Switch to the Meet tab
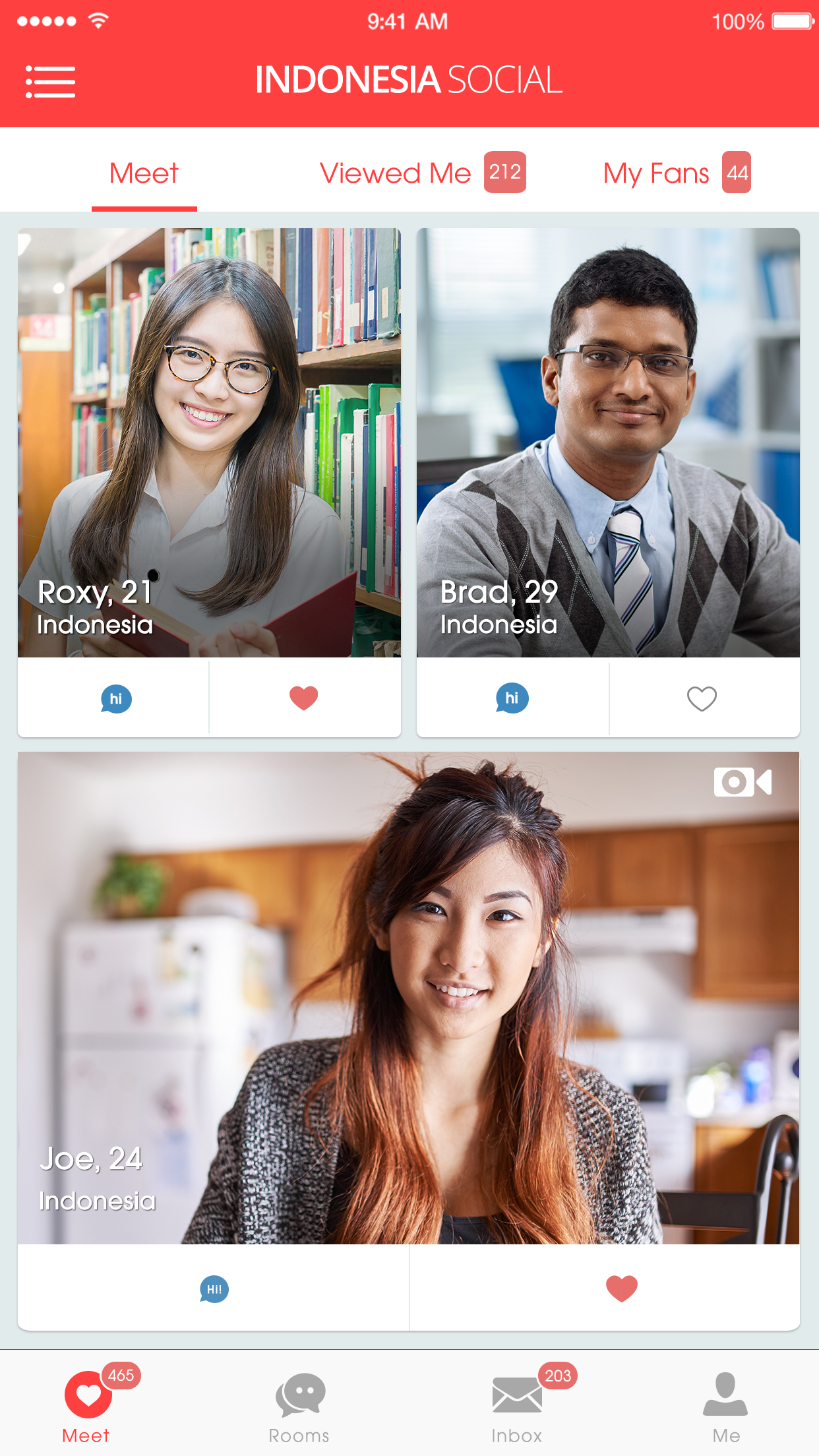 point(144,173)
